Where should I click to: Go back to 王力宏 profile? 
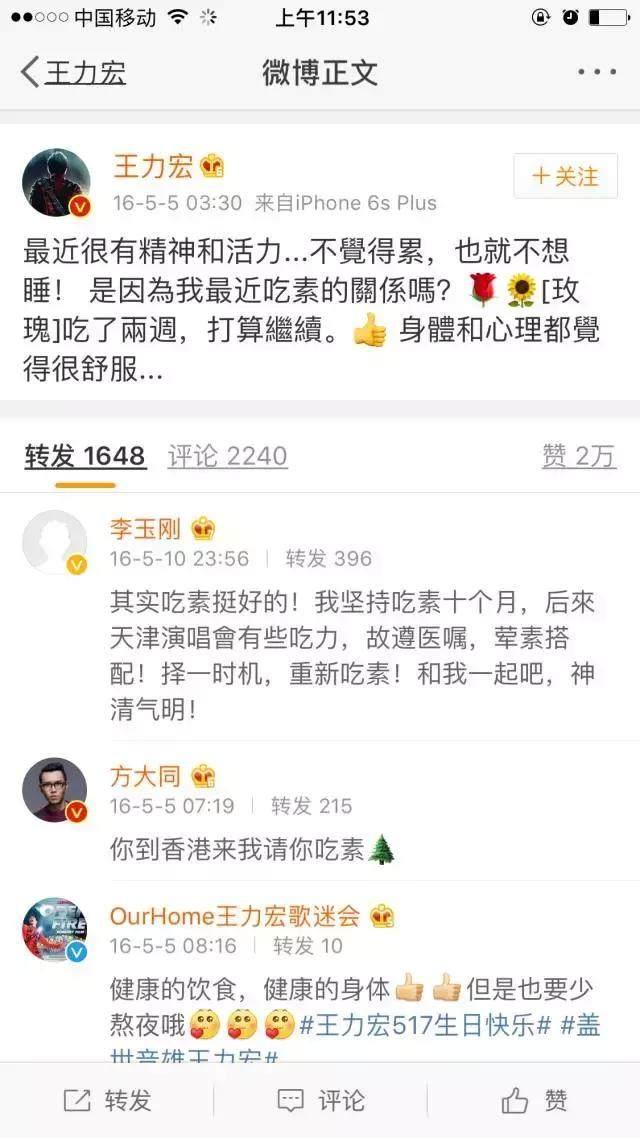click(x=72, y=73)
